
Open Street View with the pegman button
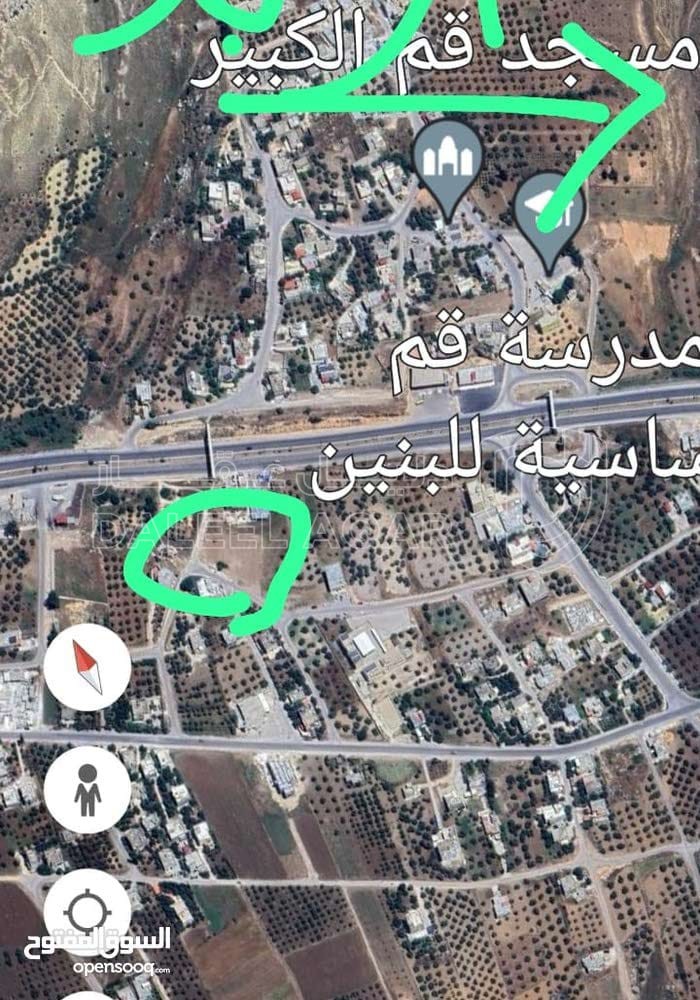click(x=88, y=789)
